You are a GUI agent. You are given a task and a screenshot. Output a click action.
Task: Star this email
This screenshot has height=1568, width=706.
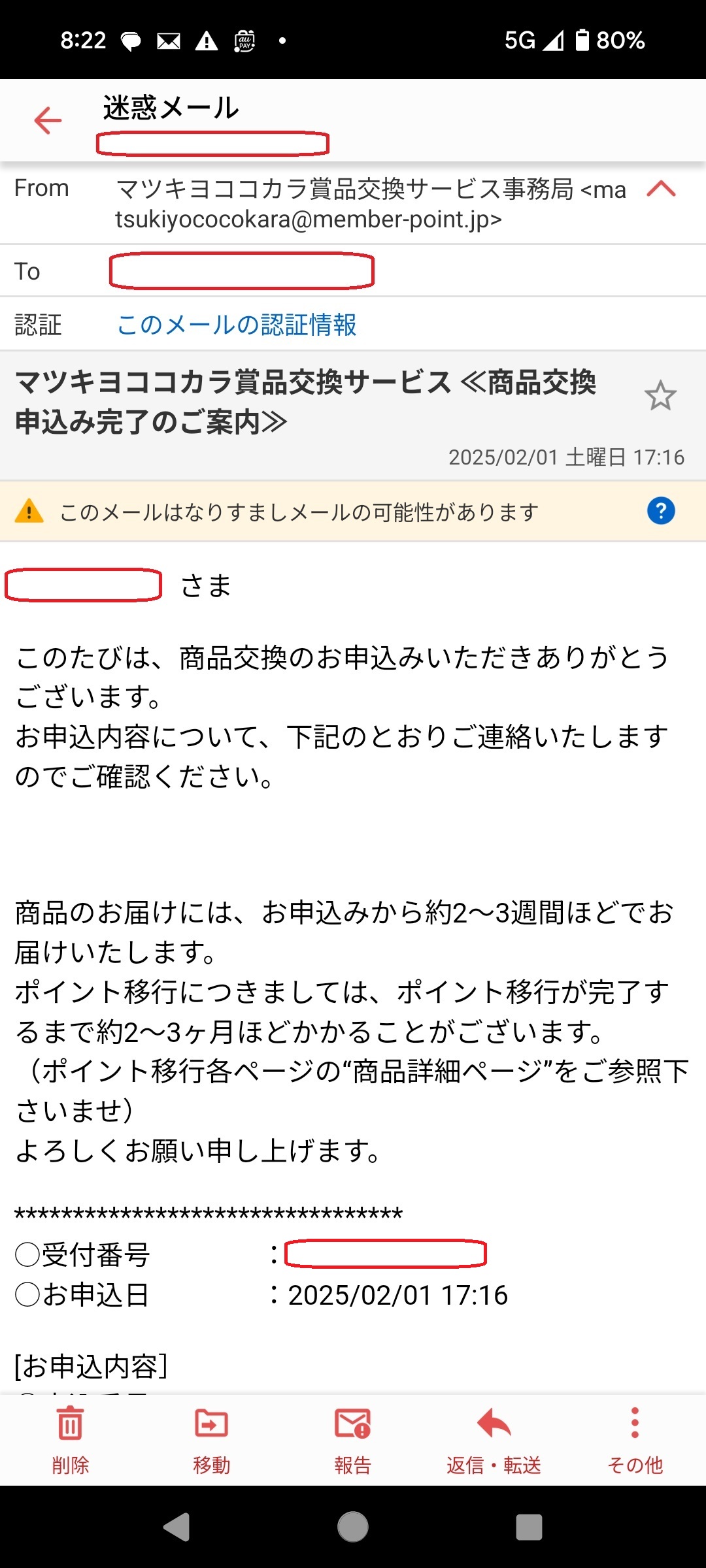point(660,396)
